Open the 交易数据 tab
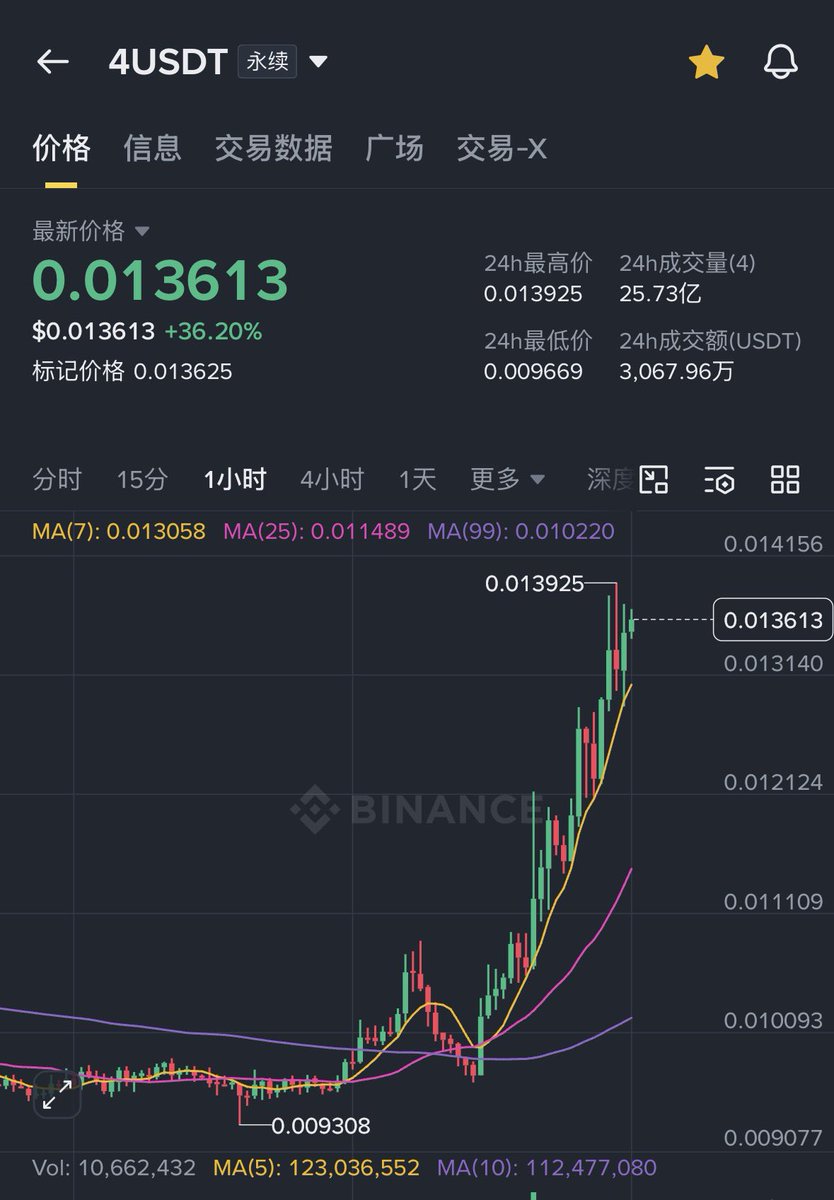The height and width of the screenshot is (1200, 834). (x=273, y=149)
